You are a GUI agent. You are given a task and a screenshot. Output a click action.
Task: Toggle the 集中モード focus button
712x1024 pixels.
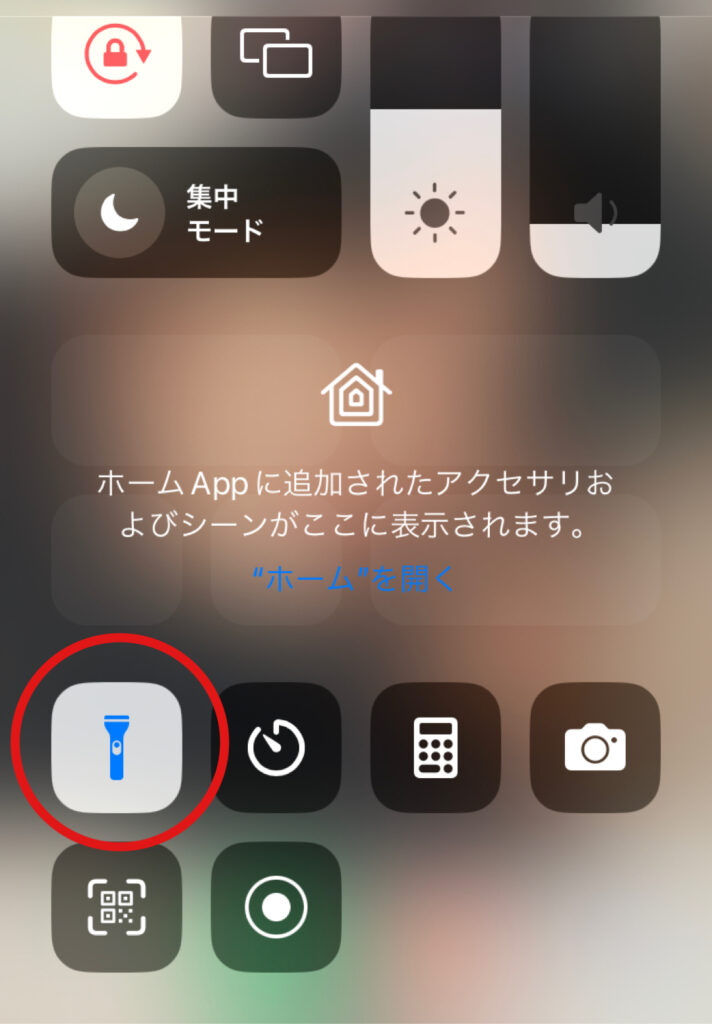(196, 212)
